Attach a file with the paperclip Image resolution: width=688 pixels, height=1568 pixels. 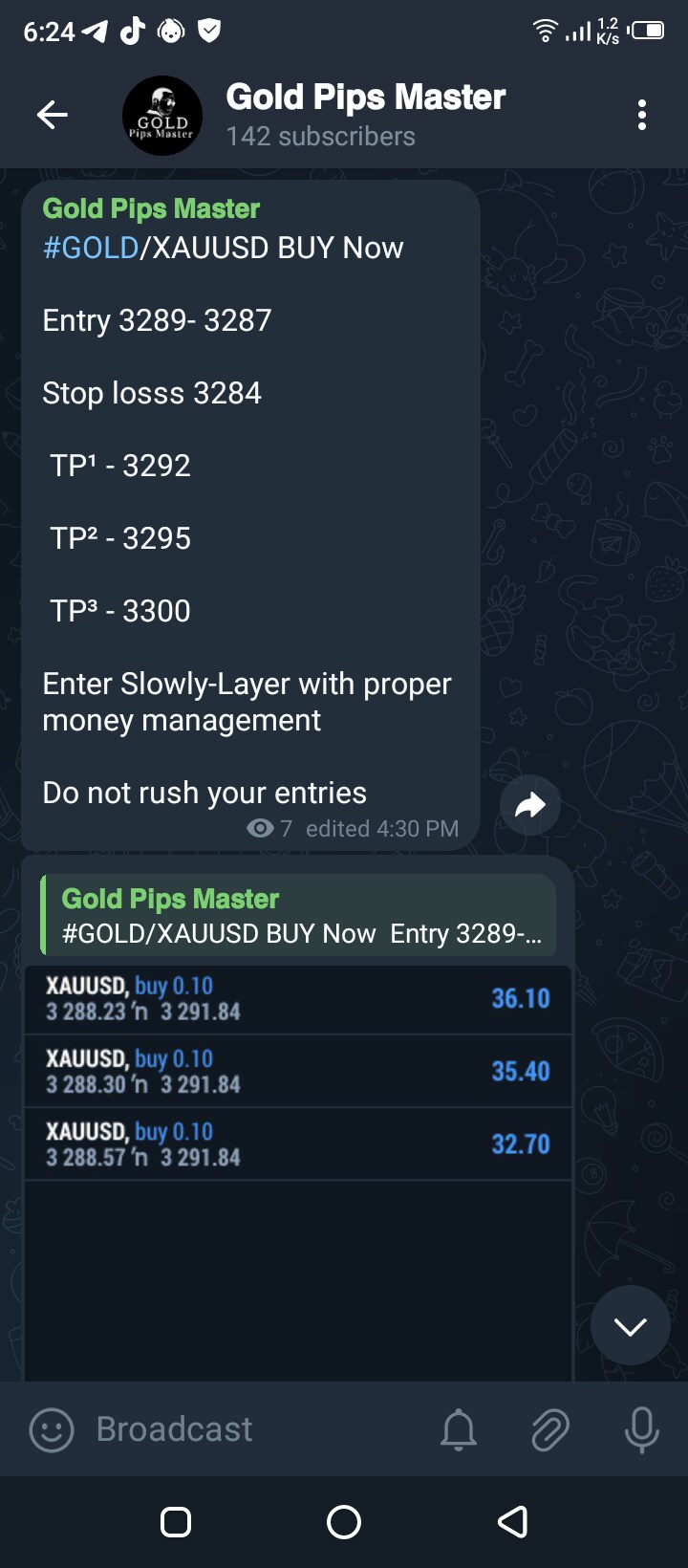tap(550, 1430)
